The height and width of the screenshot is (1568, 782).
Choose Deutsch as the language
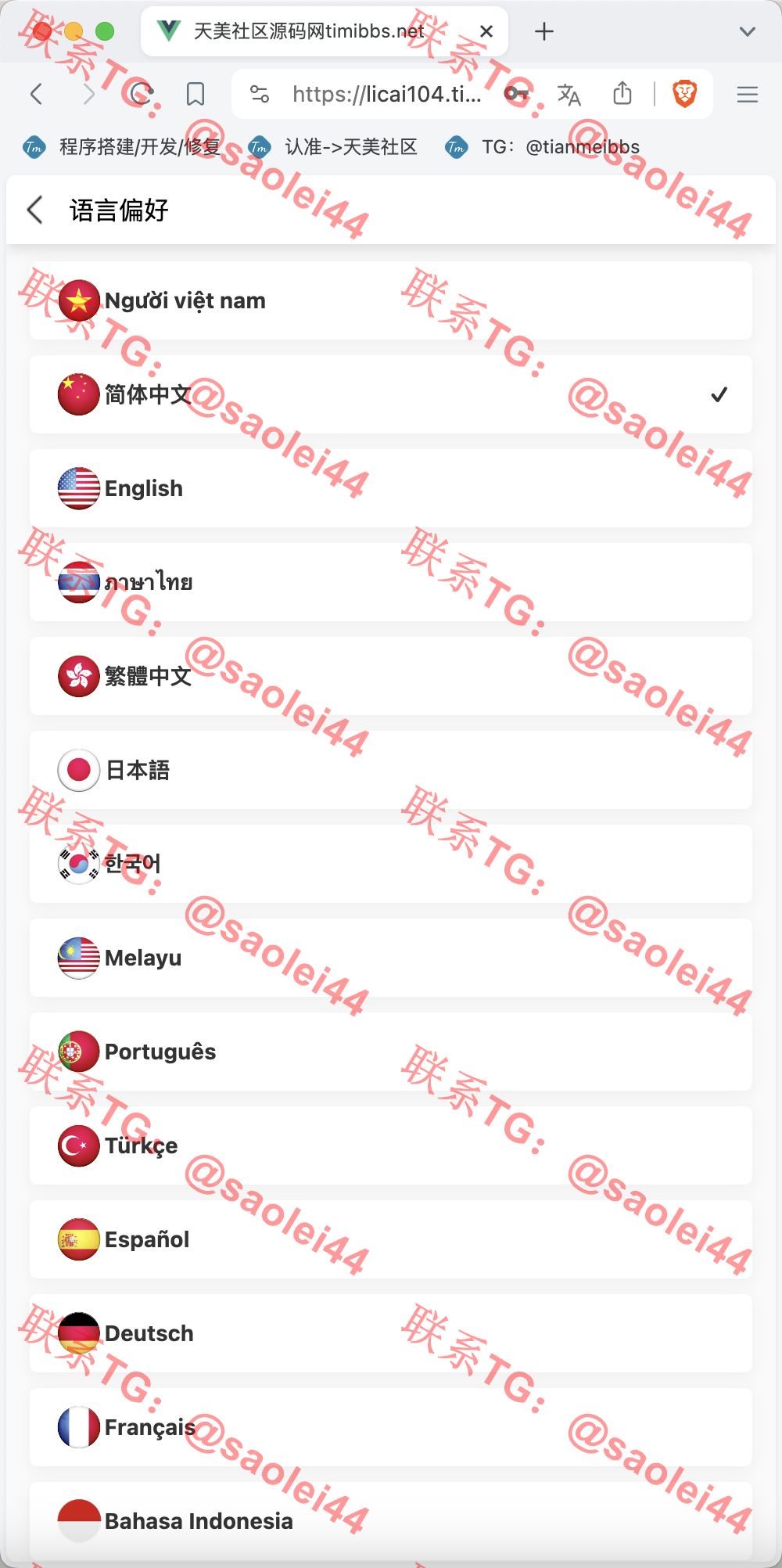391,1333
